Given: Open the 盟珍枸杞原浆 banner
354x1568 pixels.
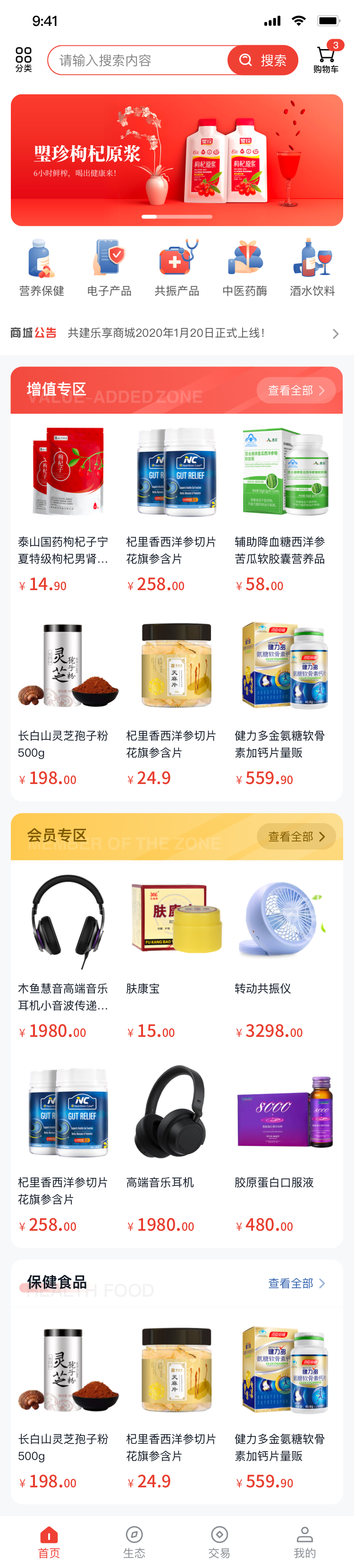Looking at the screenshot, I should point(177,160).
